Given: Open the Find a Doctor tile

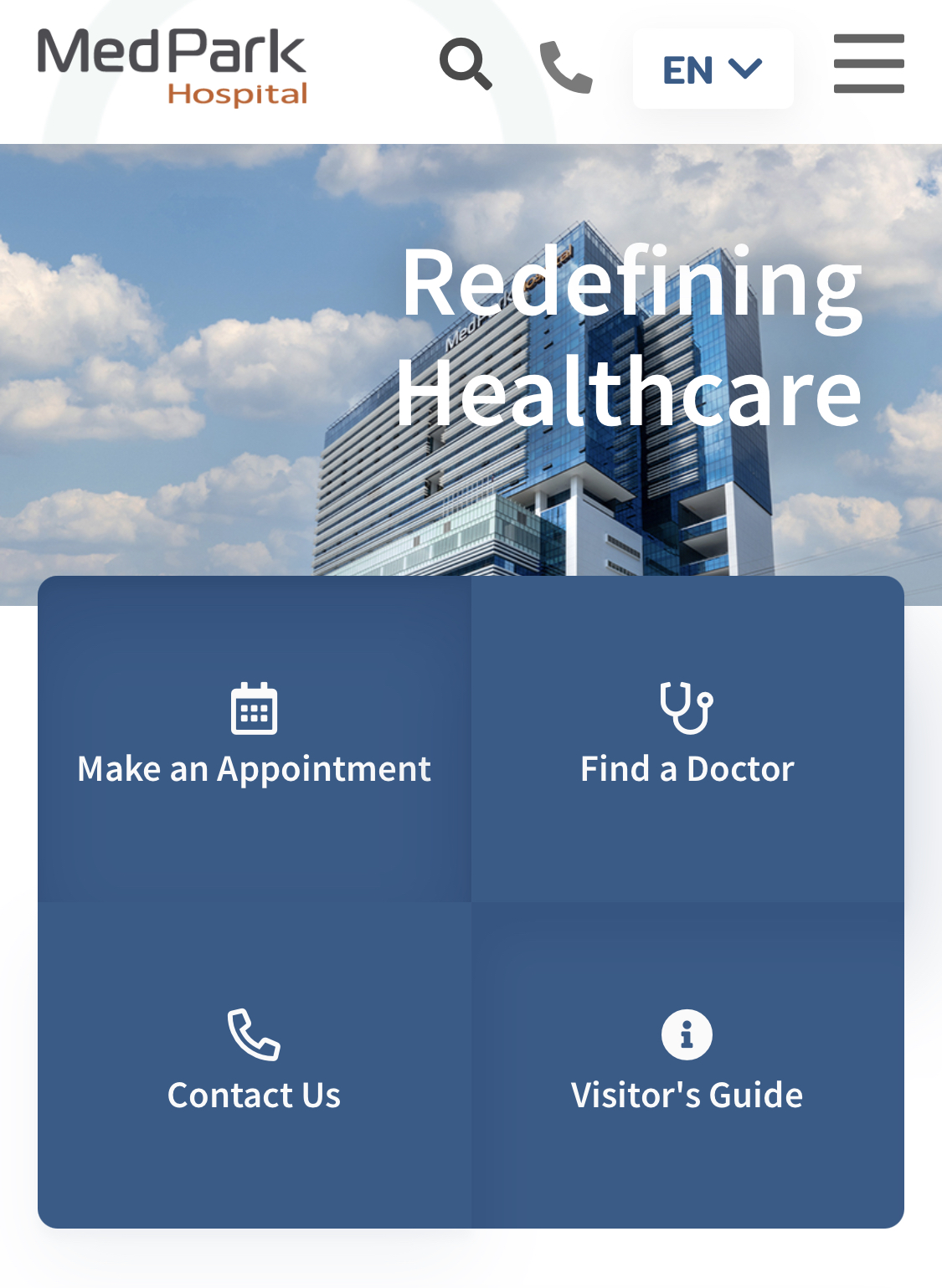Looking at the screenshot, I should pyautogui.click(x=687, y=738).
